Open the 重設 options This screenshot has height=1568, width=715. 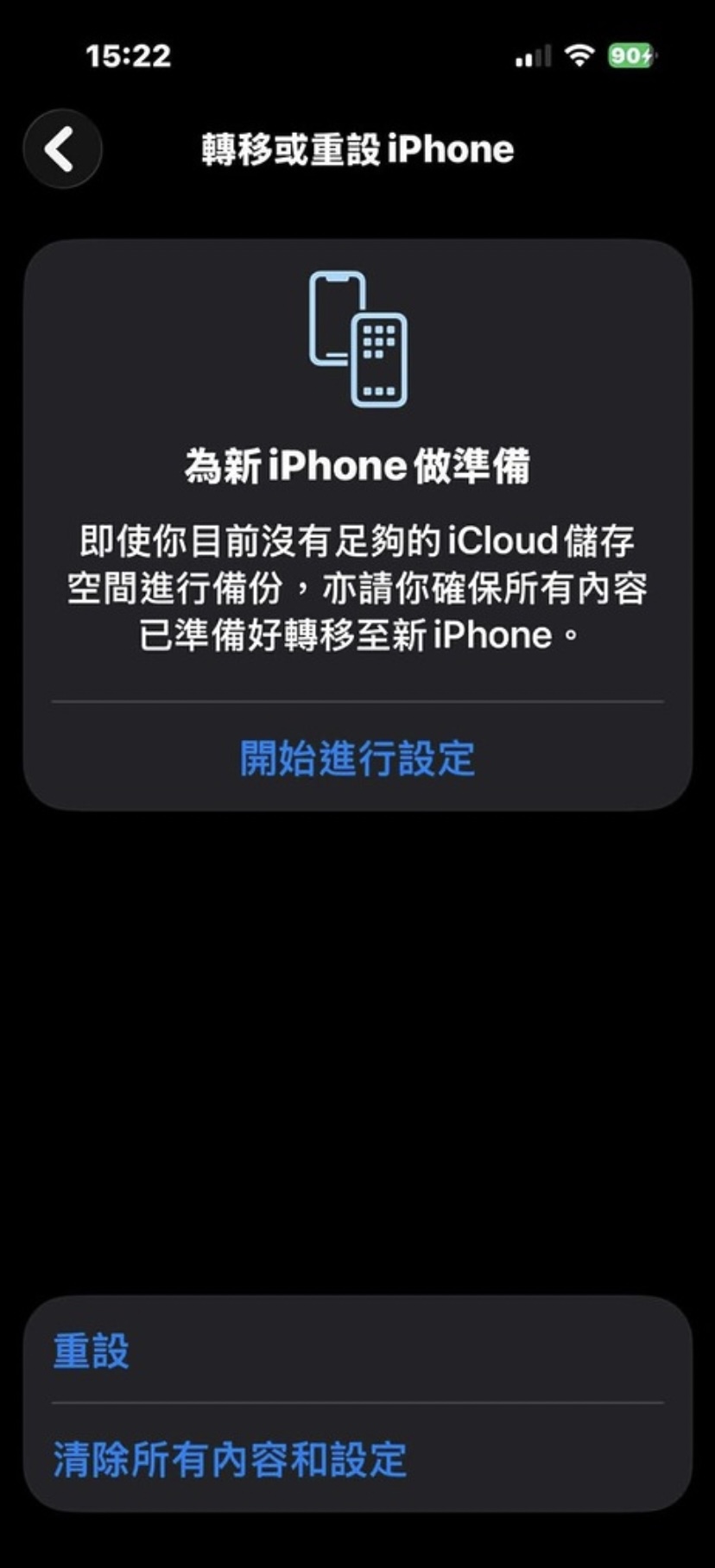tap(92, 1350)
